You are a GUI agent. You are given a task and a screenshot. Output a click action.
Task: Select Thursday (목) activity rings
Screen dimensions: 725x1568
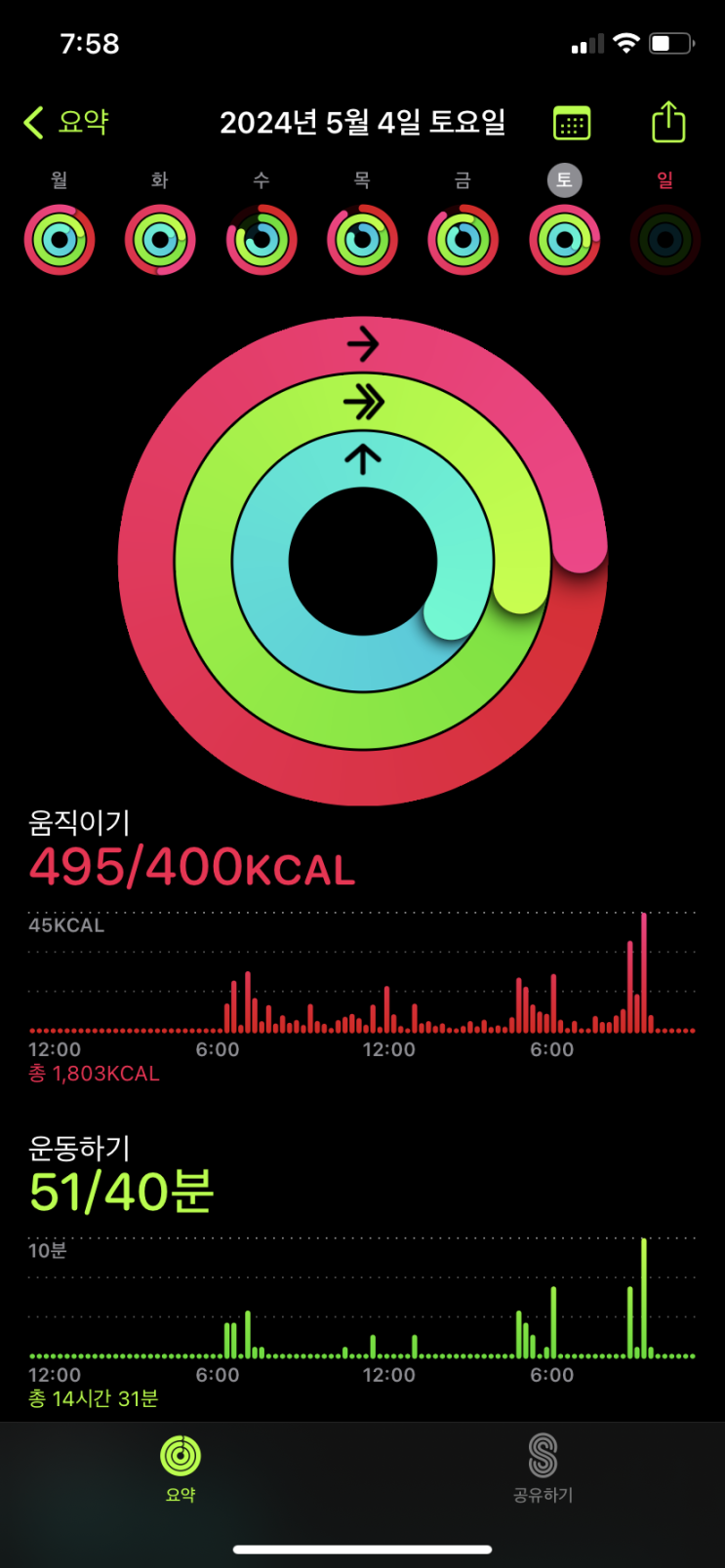362,240
